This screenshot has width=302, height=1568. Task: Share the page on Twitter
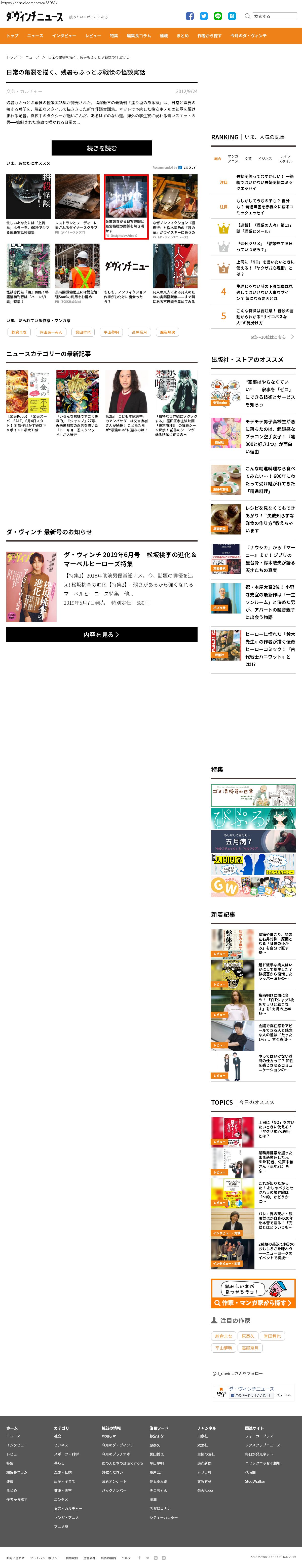[x=204, y=16]
